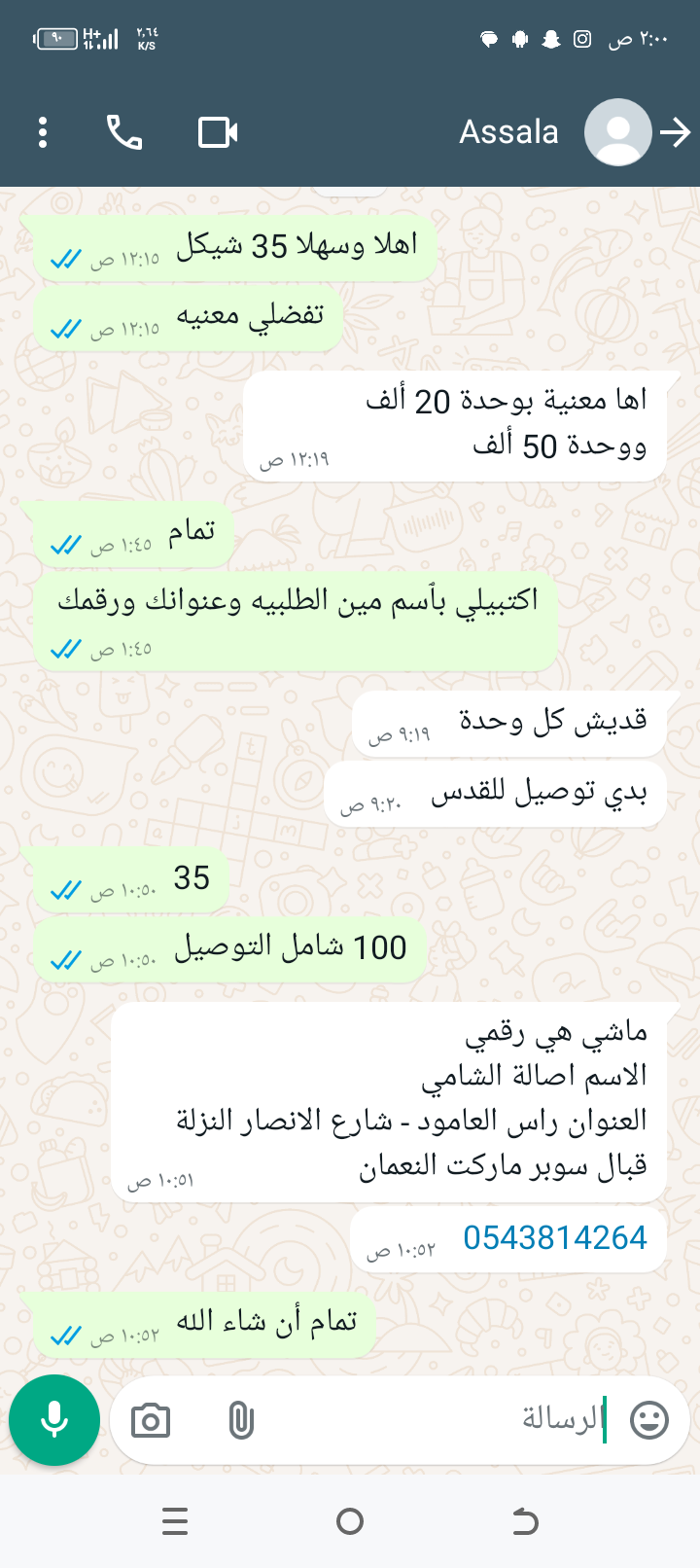
Task: Open the camera to send a photo
Action: pos(151,1421)
